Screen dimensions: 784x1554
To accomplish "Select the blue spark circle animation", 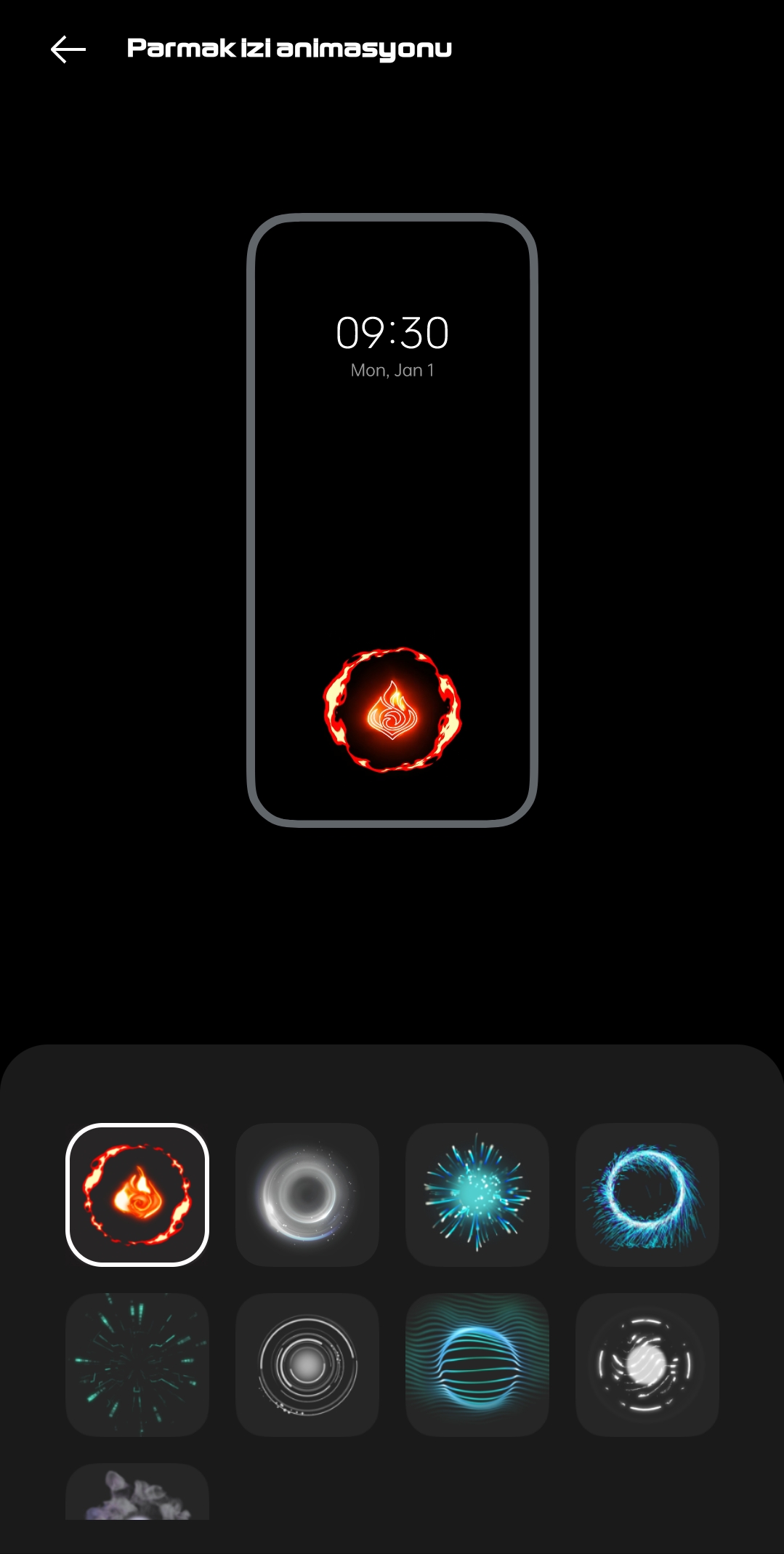I will pyautogui.click(x=647, y=1194).
